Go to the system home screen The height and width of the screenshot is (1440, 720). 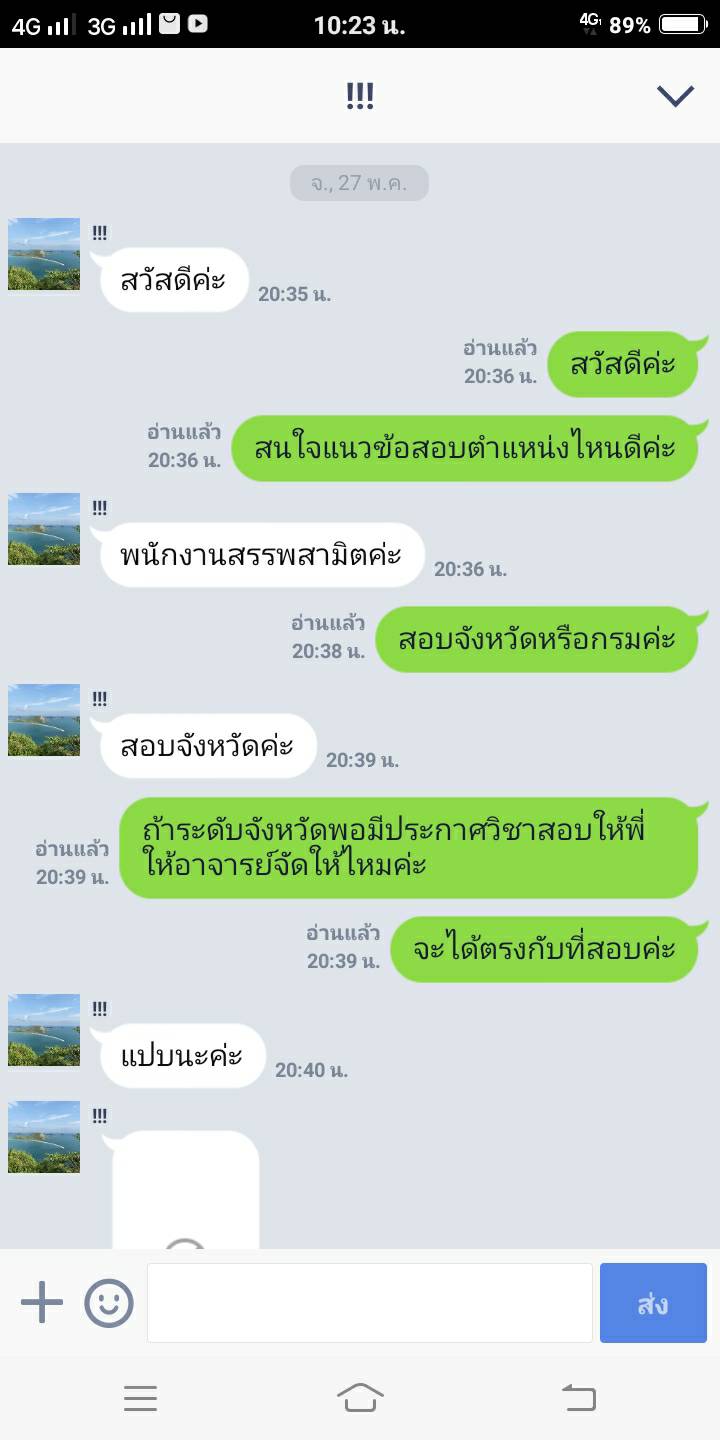coord(360,1398)
